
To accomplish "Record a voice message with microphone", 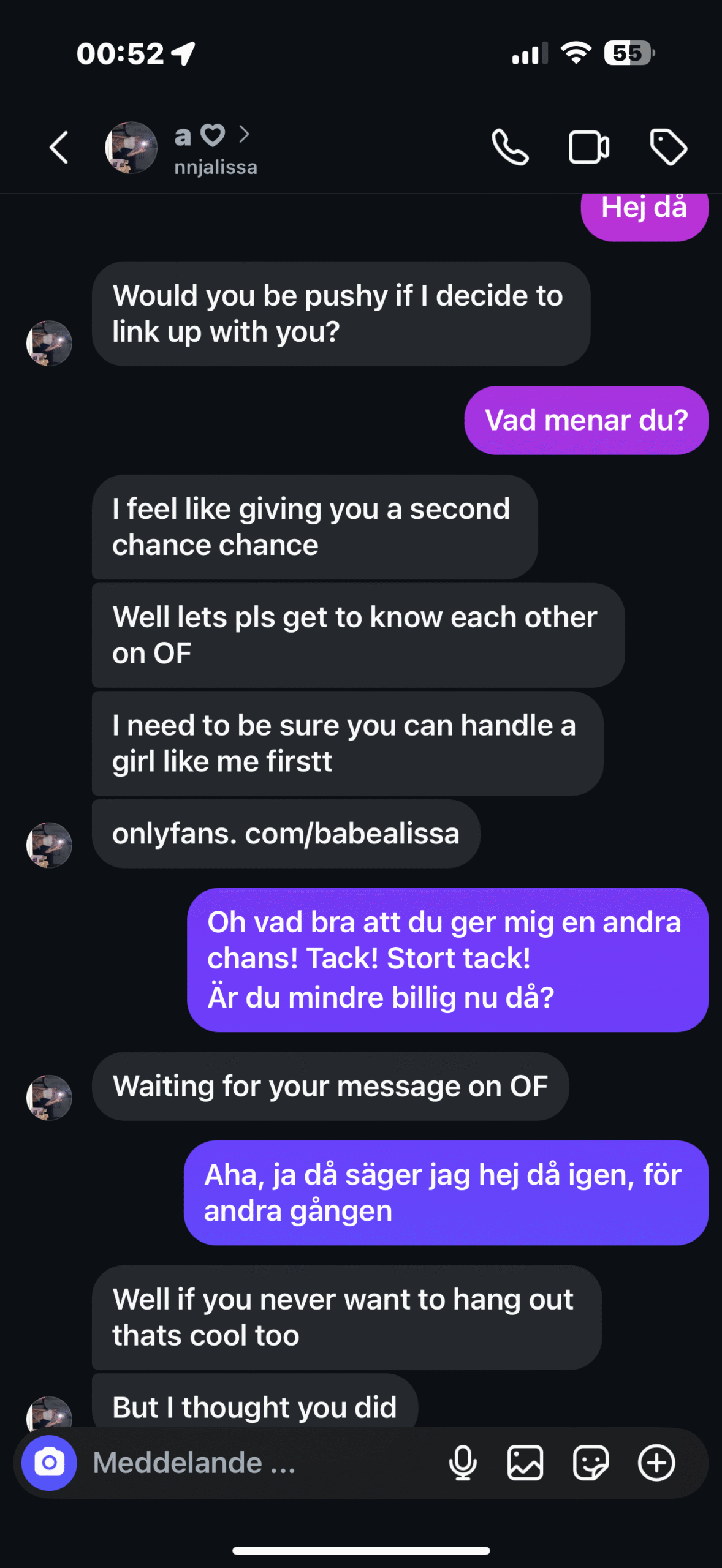I will point(463,1463).
